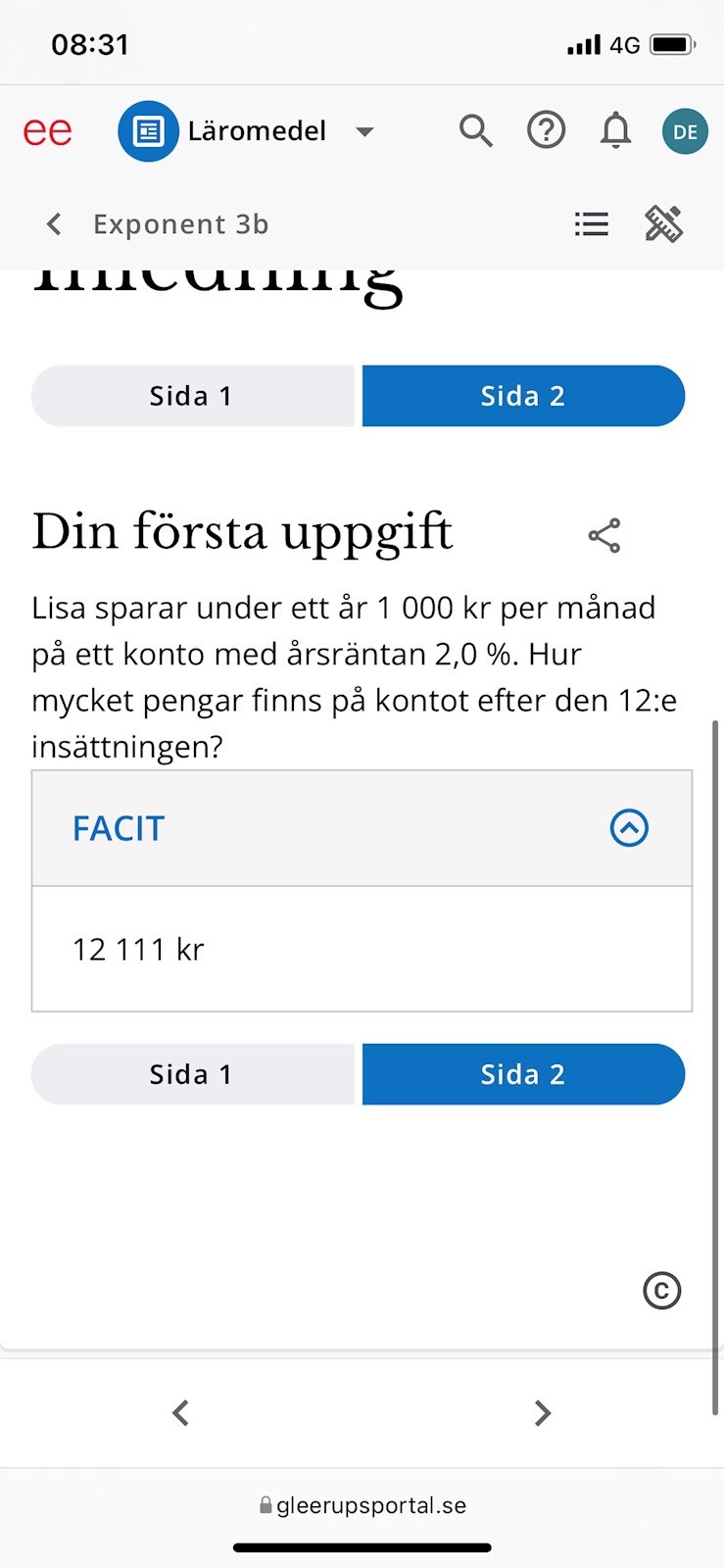Open the search magnifier icon
Image resolution: width=724 pixels, height=1568 pixels.
(x=476, y=130)
